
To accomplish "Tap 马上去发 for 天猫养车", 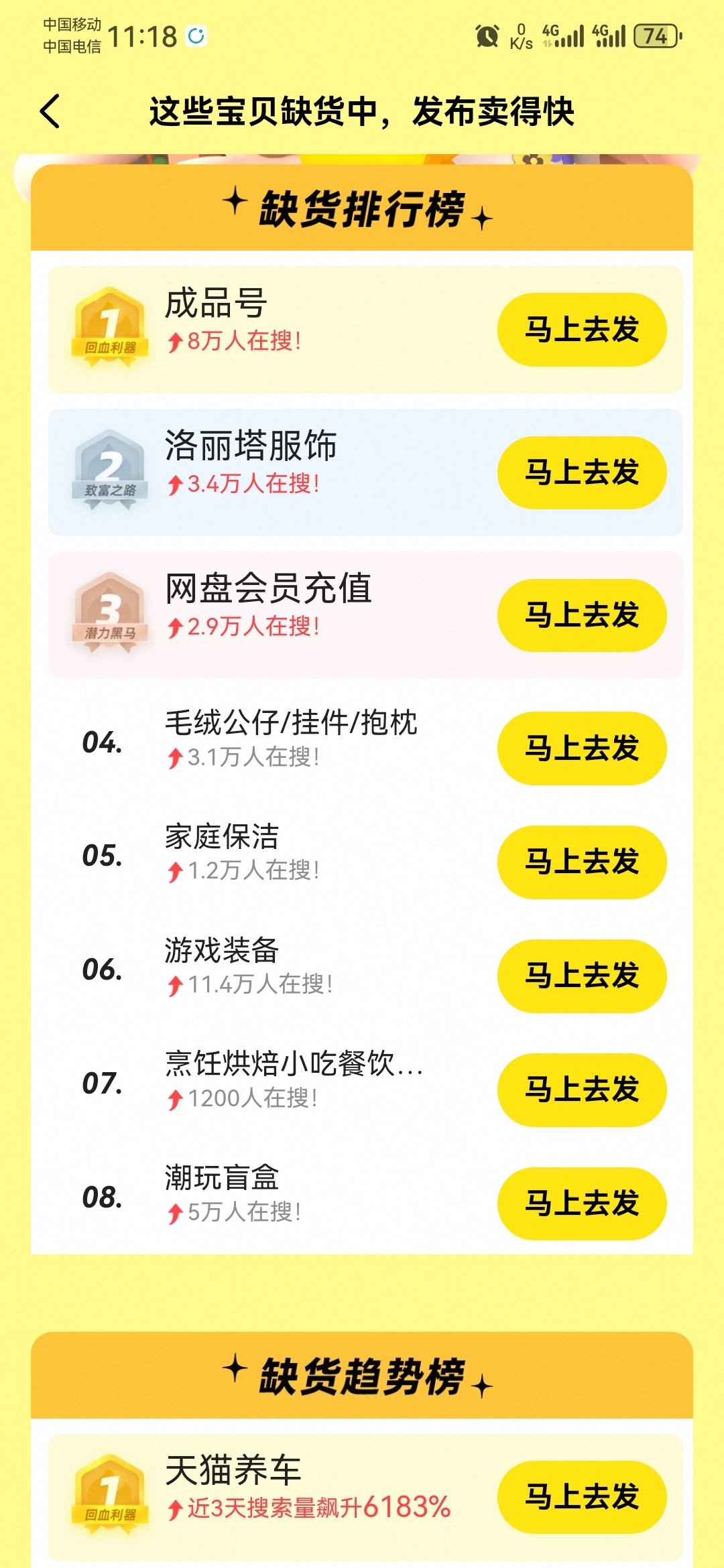I will tap(582, 1497).
